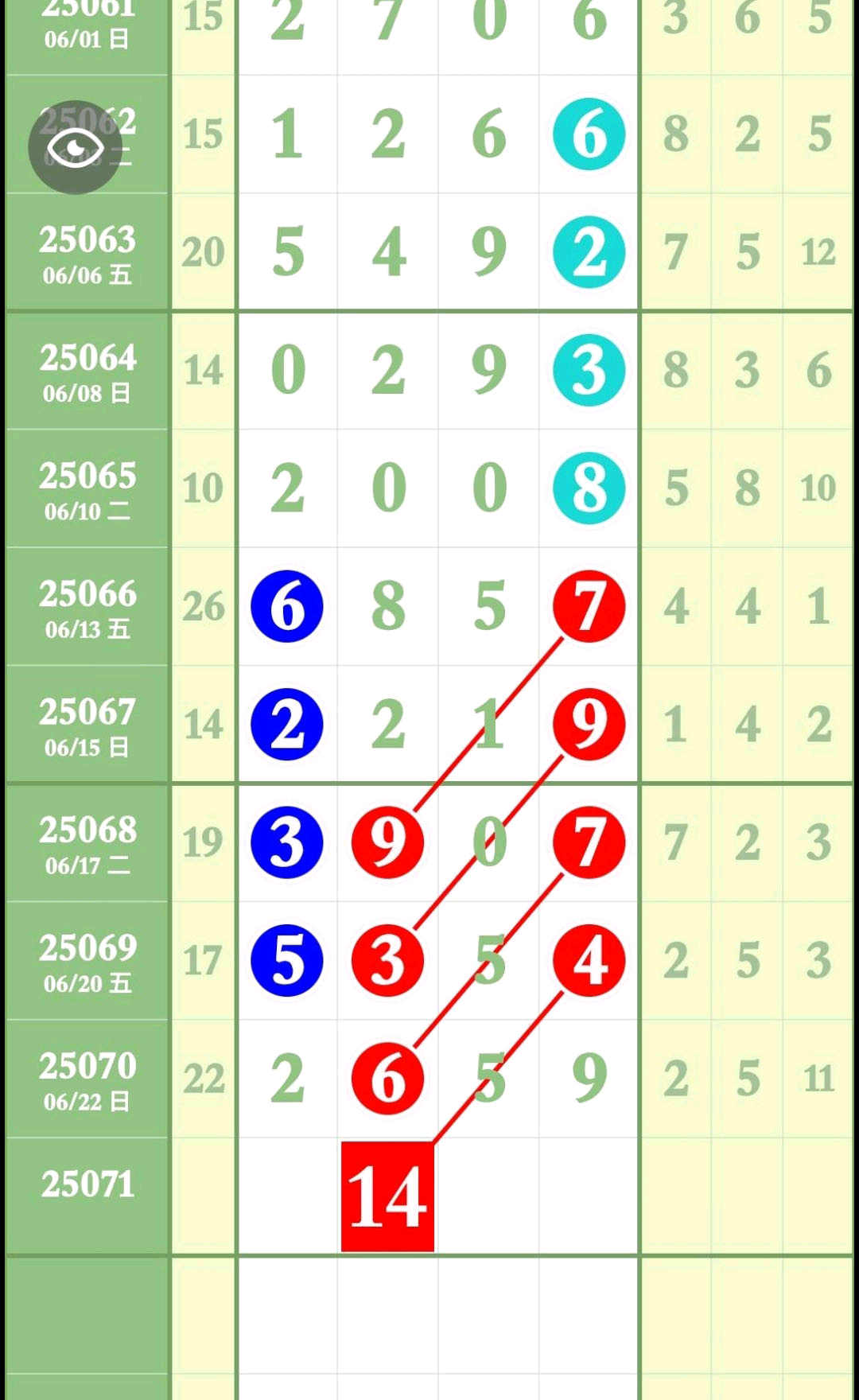Tap the eye icon overlay
The width and height of the screenshot is (859, 1400).
[x=75, y=147]
